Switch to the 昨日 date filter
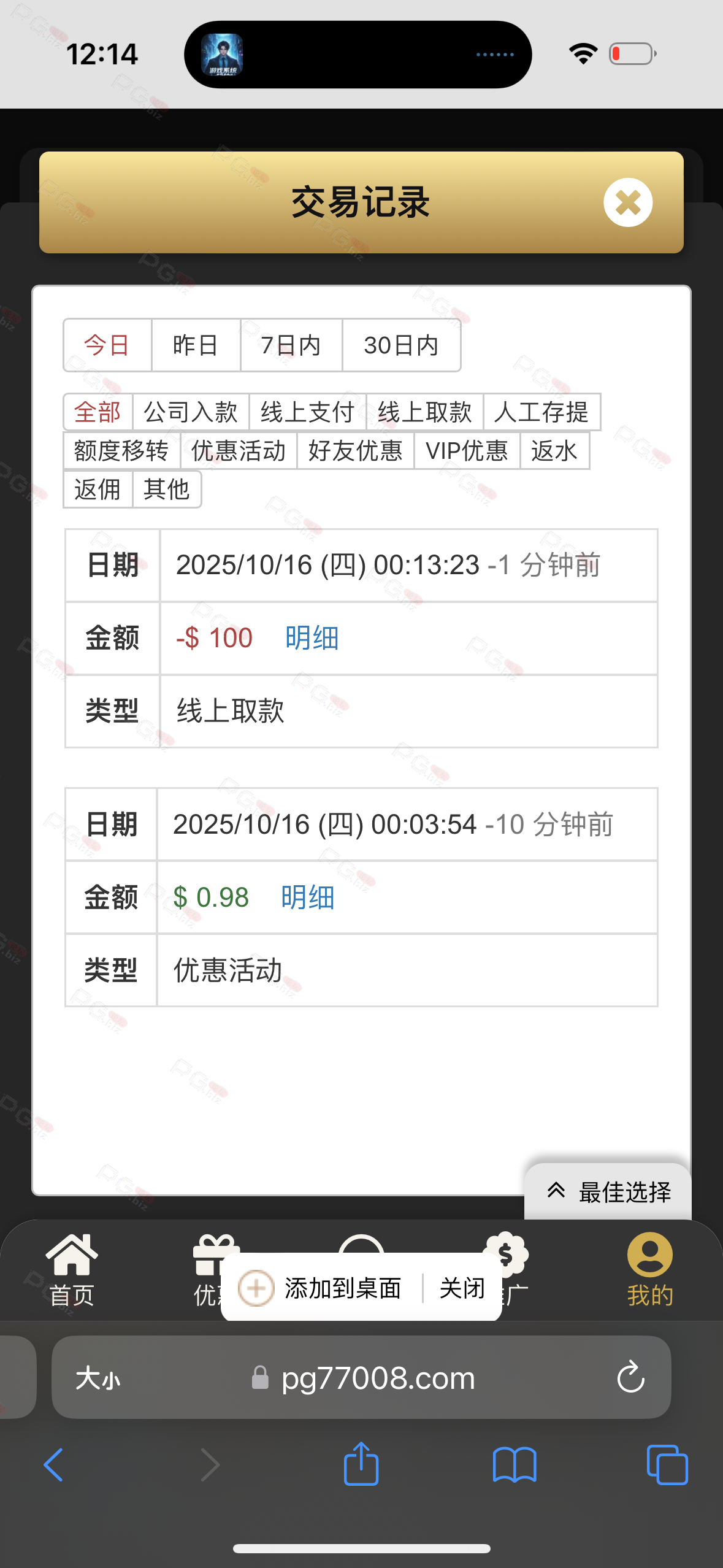The width and height of the screenshot is (723, 1568). point(195,345)
